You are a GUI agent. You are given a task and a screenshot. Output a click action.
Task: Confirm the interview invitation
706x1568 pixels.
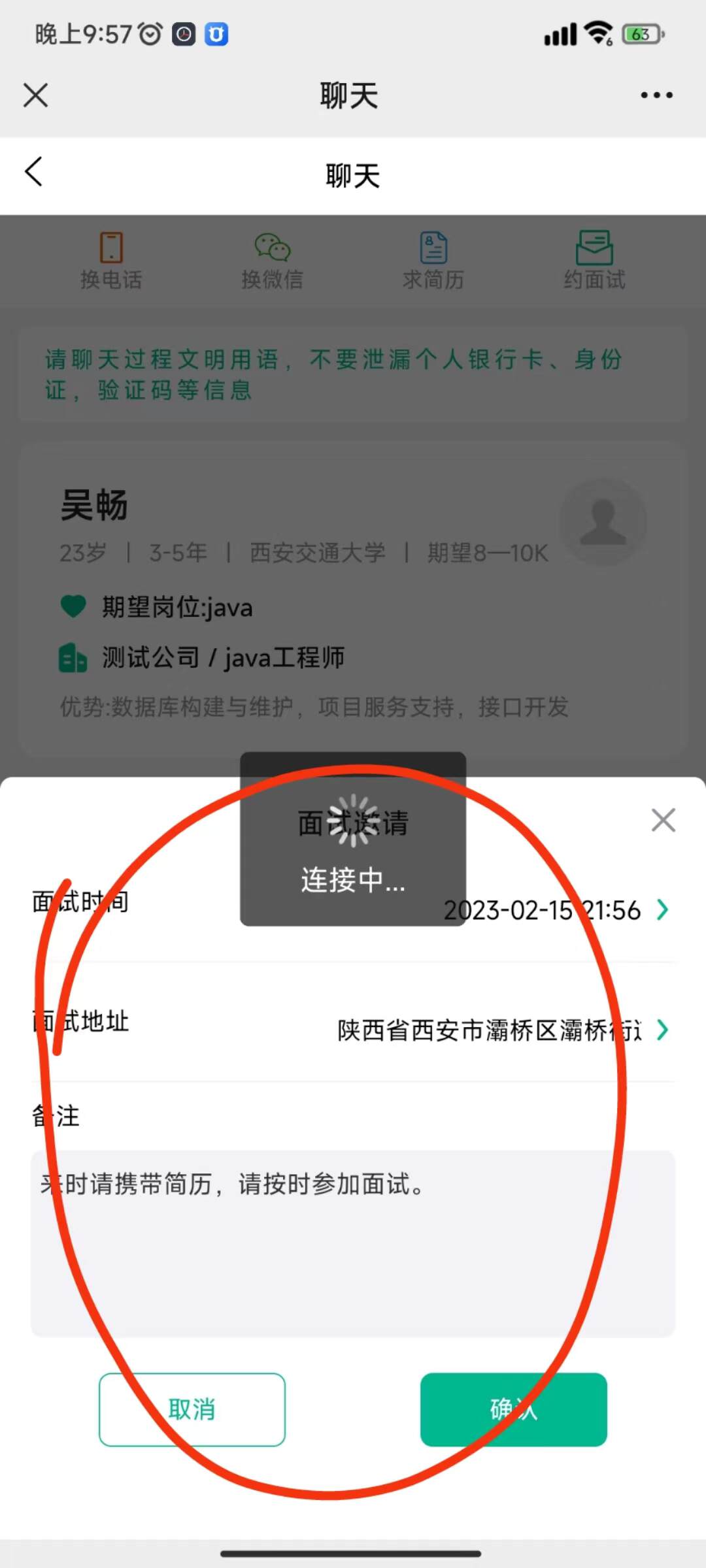[x=513, y=1409]
